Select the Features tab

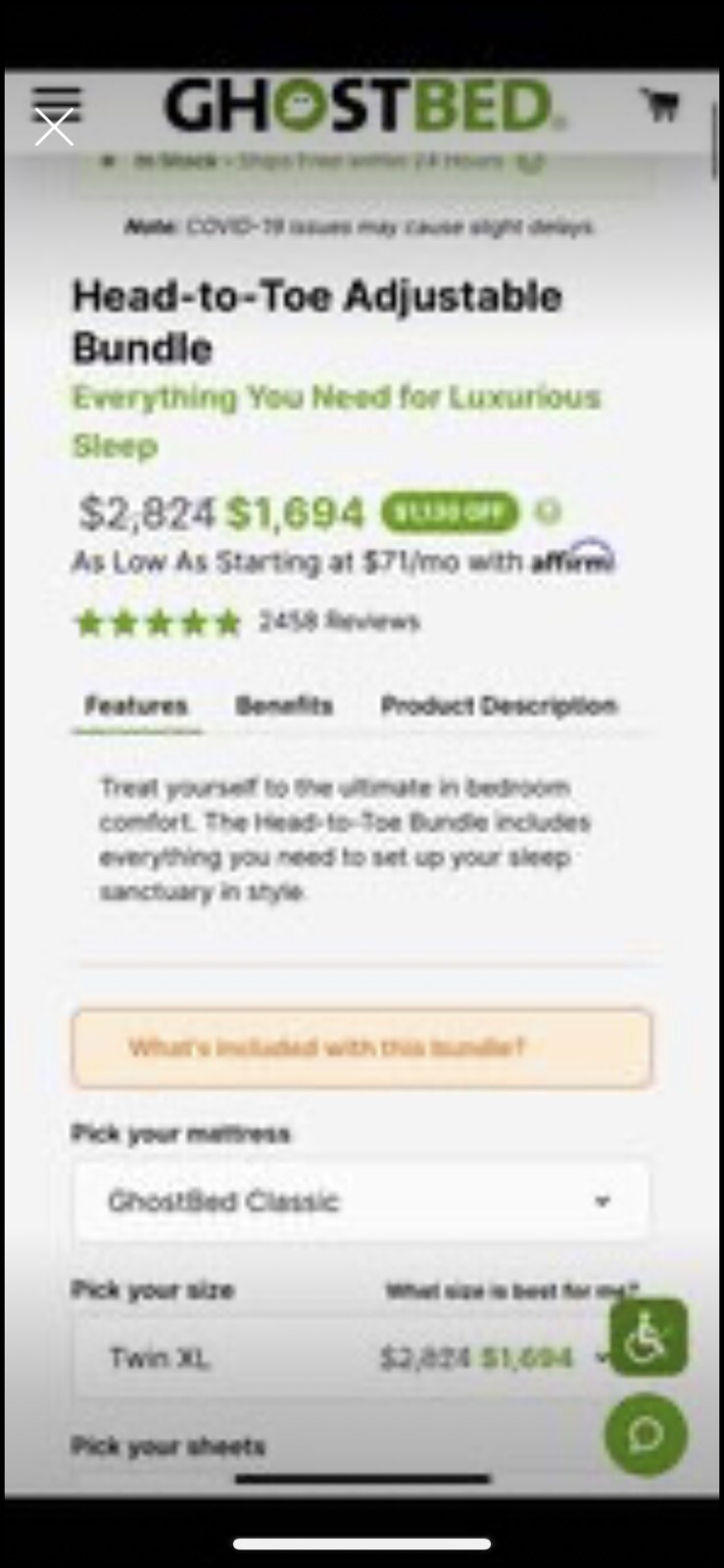tap(136, 706)
